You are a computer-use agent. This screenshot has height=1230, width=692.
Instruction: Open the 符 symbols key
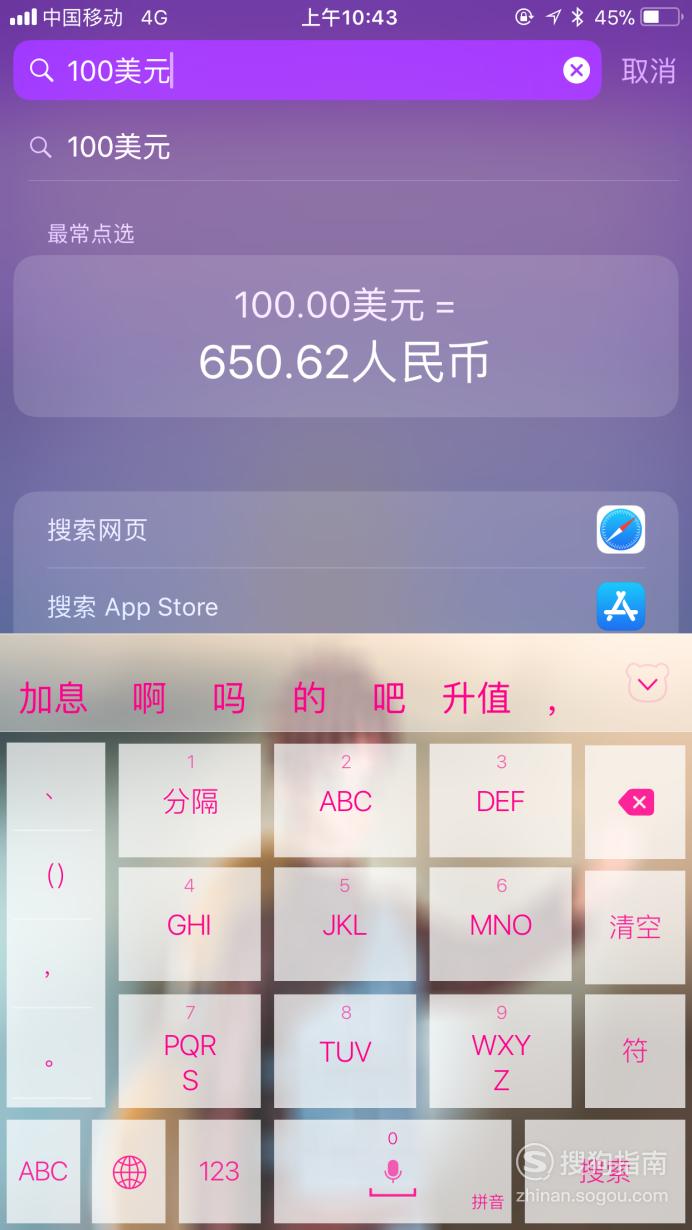(635, 1050)
